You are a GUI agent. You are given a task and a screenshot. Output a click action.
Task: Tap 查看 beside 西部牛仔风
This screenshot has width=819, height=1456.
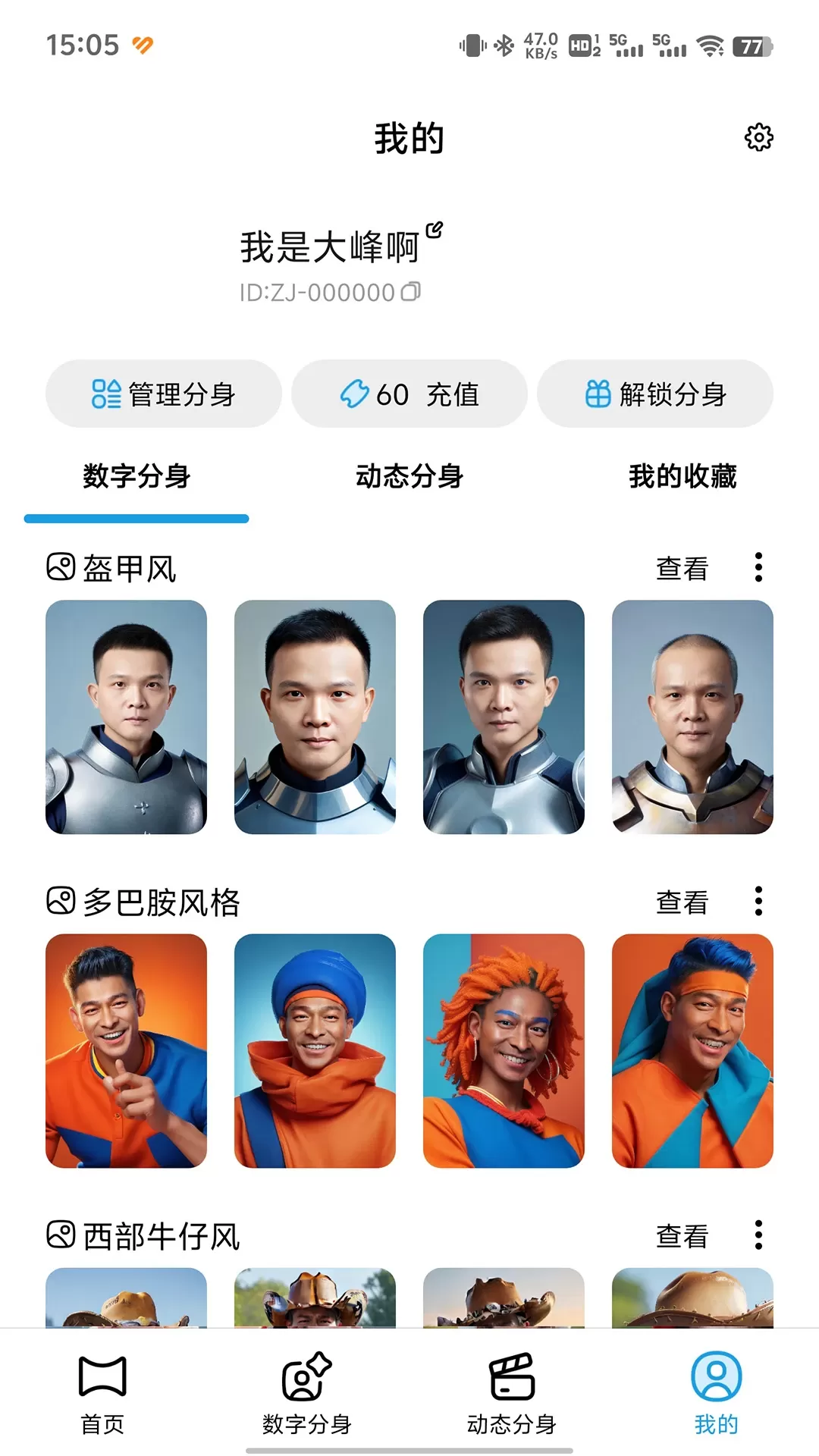coord(682,1235)
